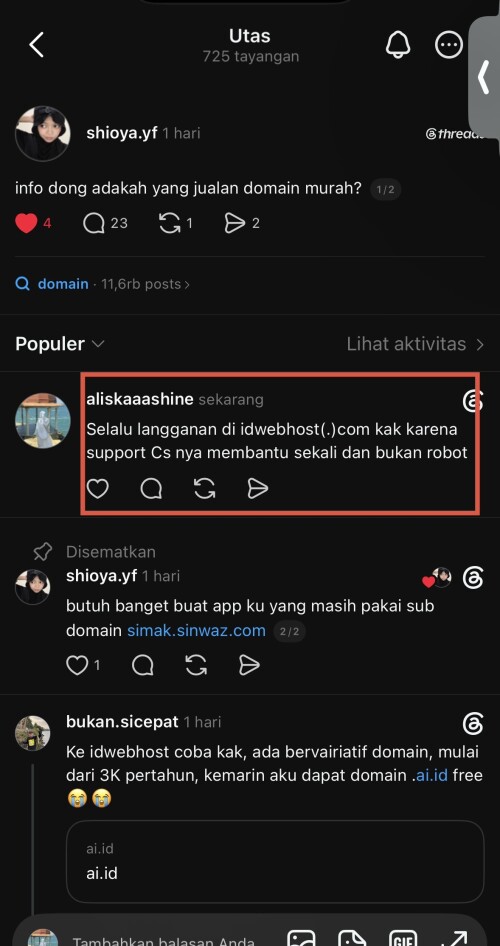Open the ai.id link preview card
500x946 pixels.
coord(275,861)
